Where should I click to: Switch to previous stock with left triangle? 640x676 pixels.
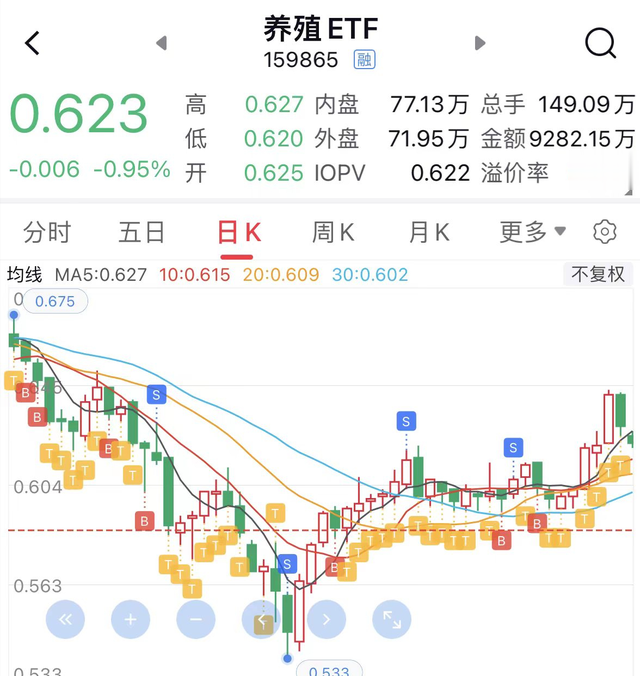click(161, 43)
